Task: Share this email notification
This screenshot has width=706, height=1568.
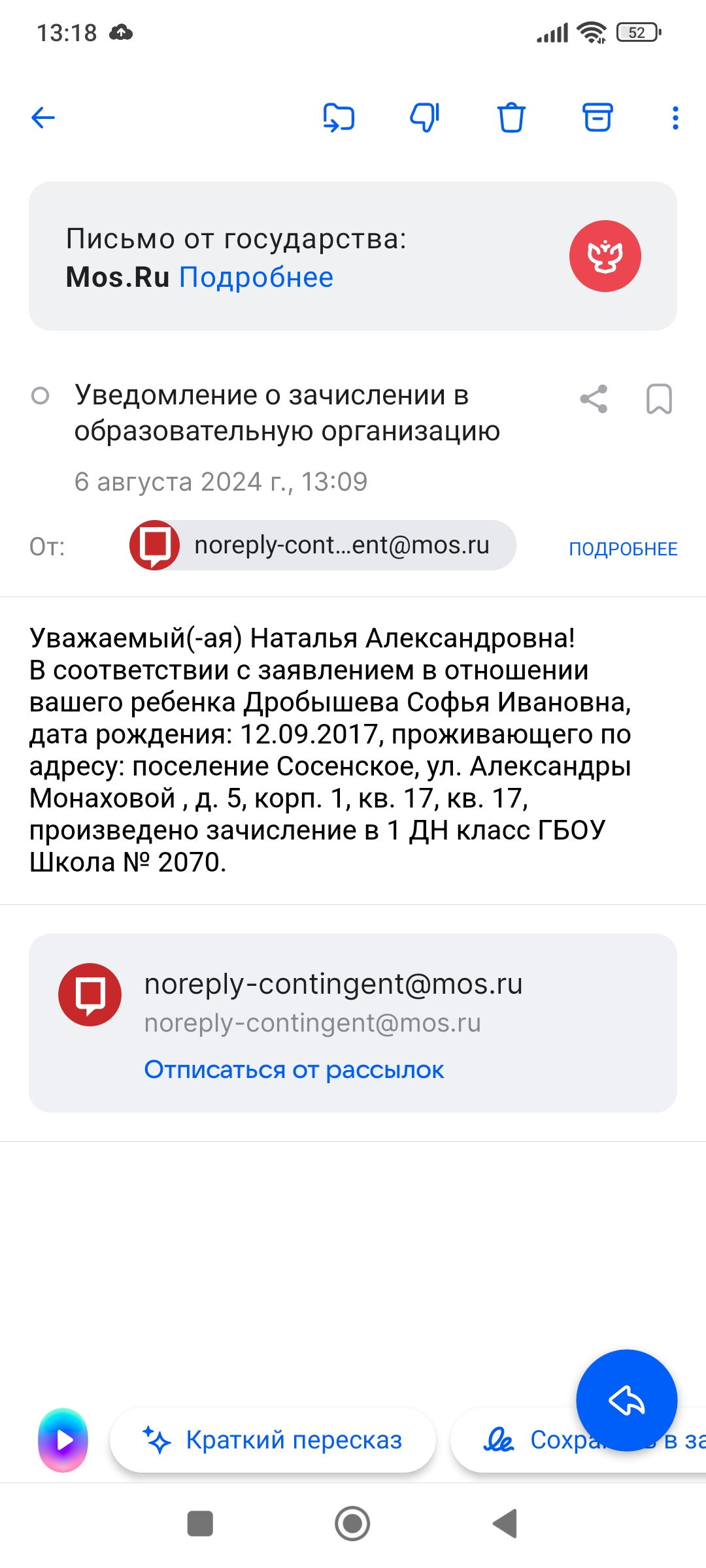Action: tap(594, 399)
